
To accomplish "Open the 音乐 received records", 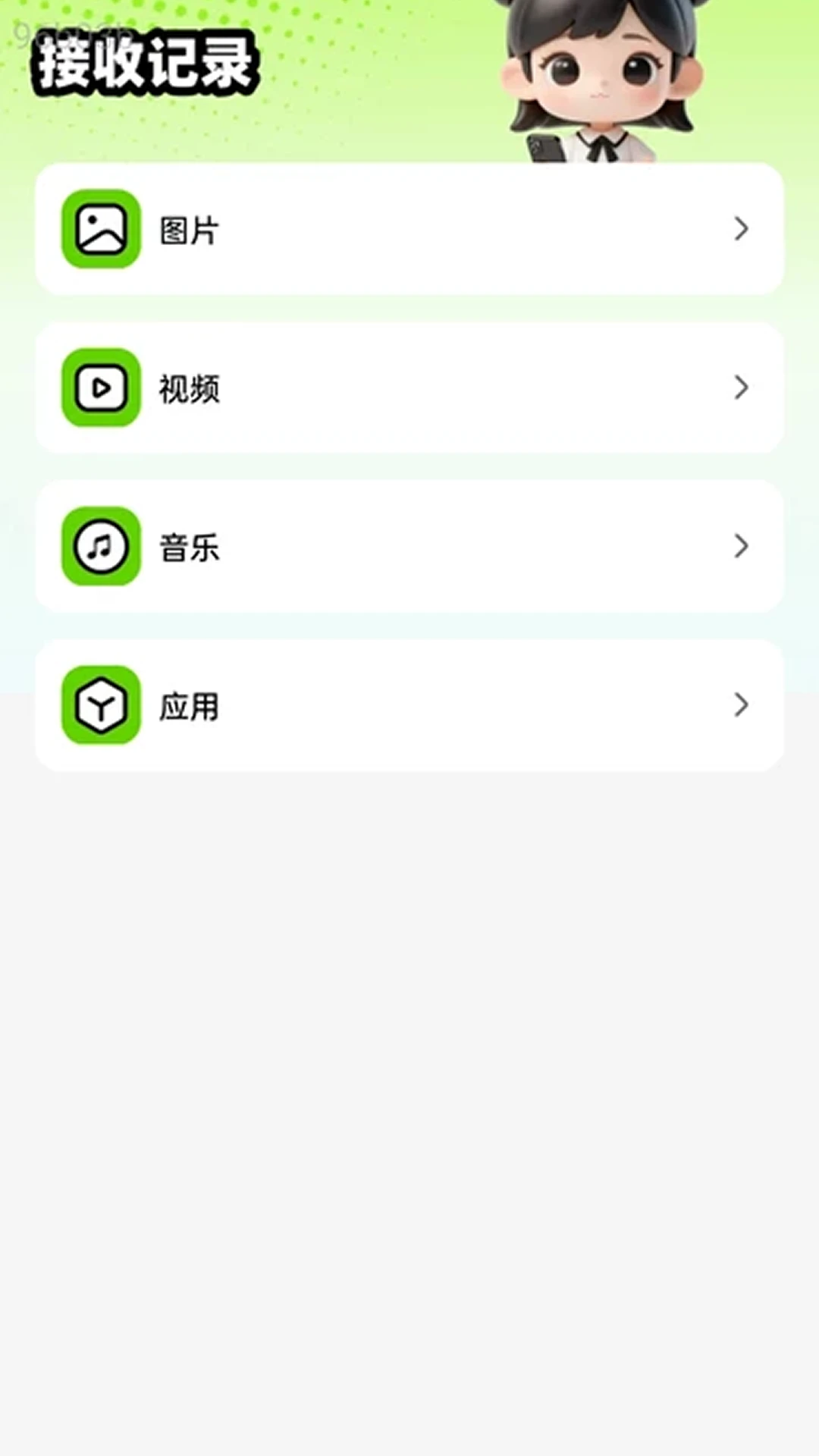I will (x=409, y=546).
